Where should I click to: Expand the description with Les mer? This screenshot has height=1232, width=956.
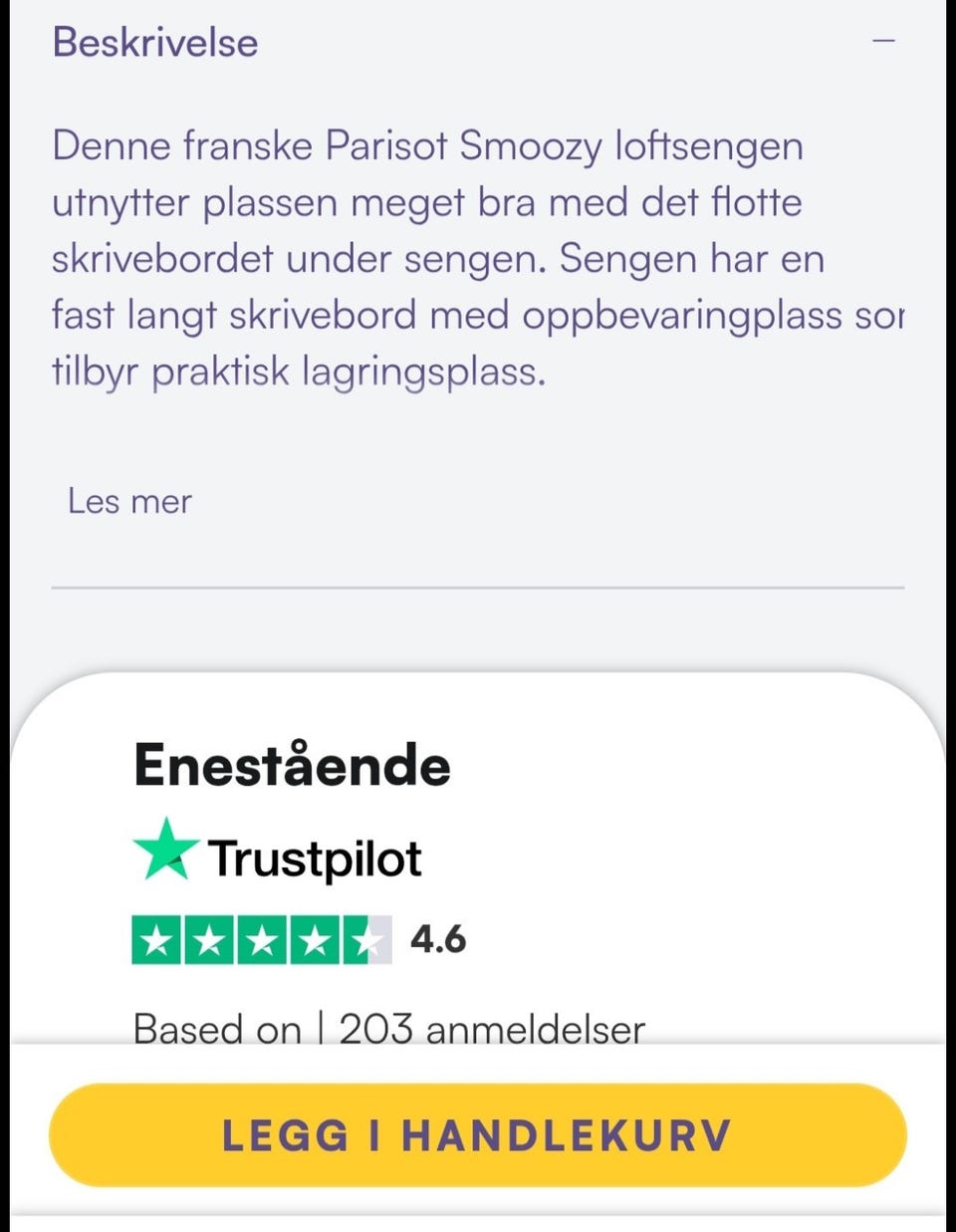click(129, 501)
